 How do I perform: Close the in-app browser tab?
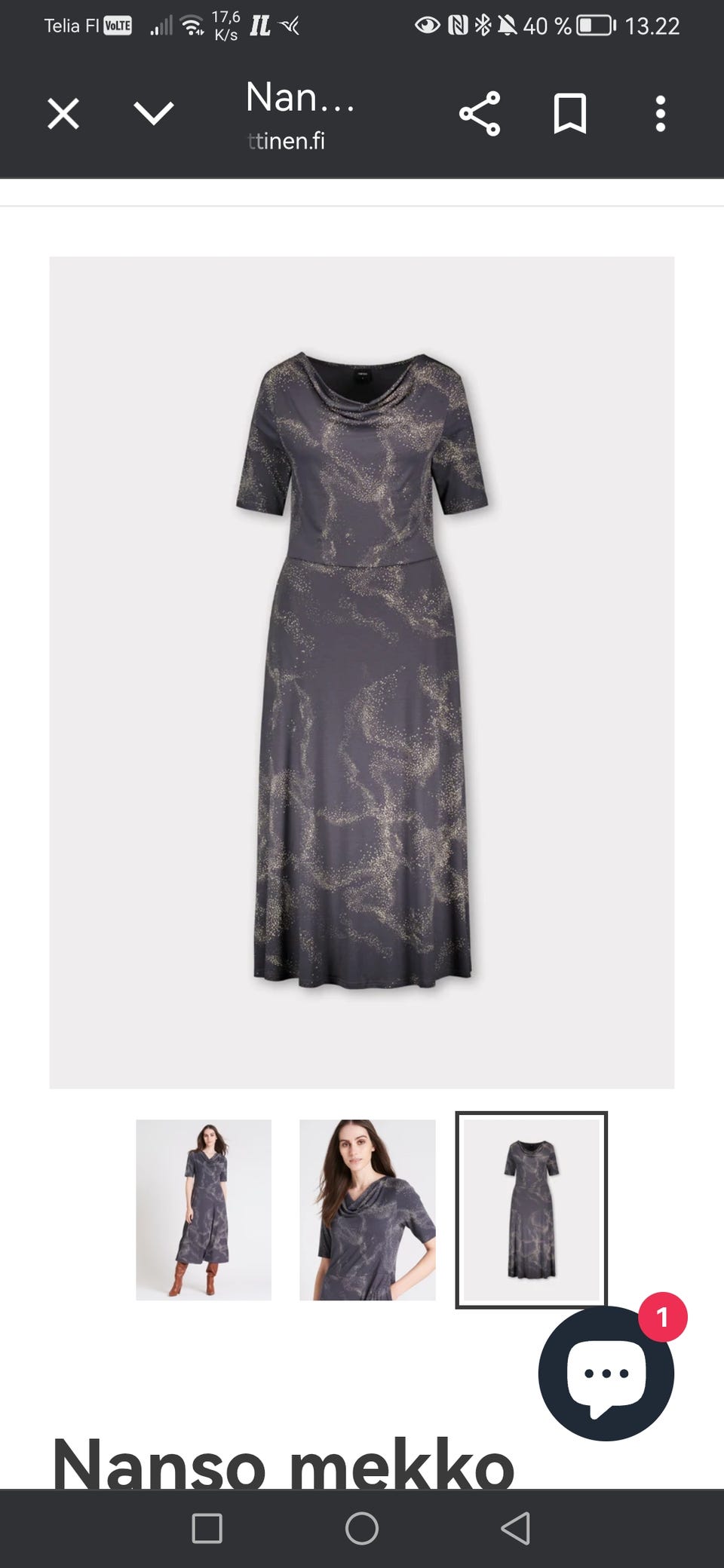(63, 115)
